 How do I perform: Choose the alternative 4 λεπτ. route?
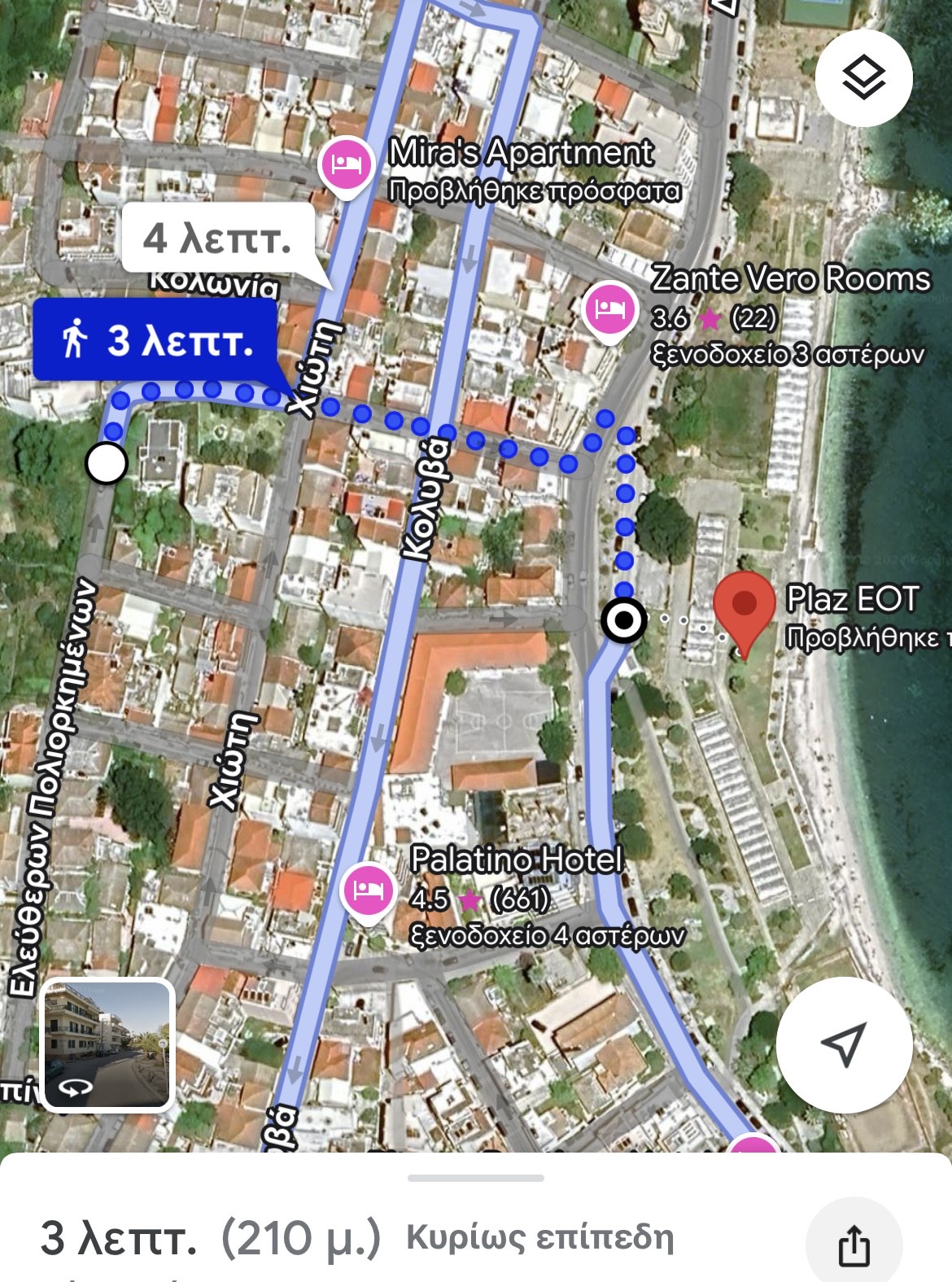(x=218, y=238)
